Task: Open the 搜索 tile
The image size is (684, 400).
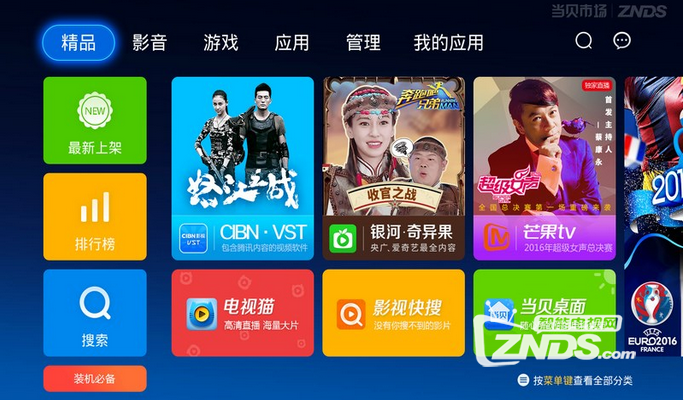Action: pos(95,312)
